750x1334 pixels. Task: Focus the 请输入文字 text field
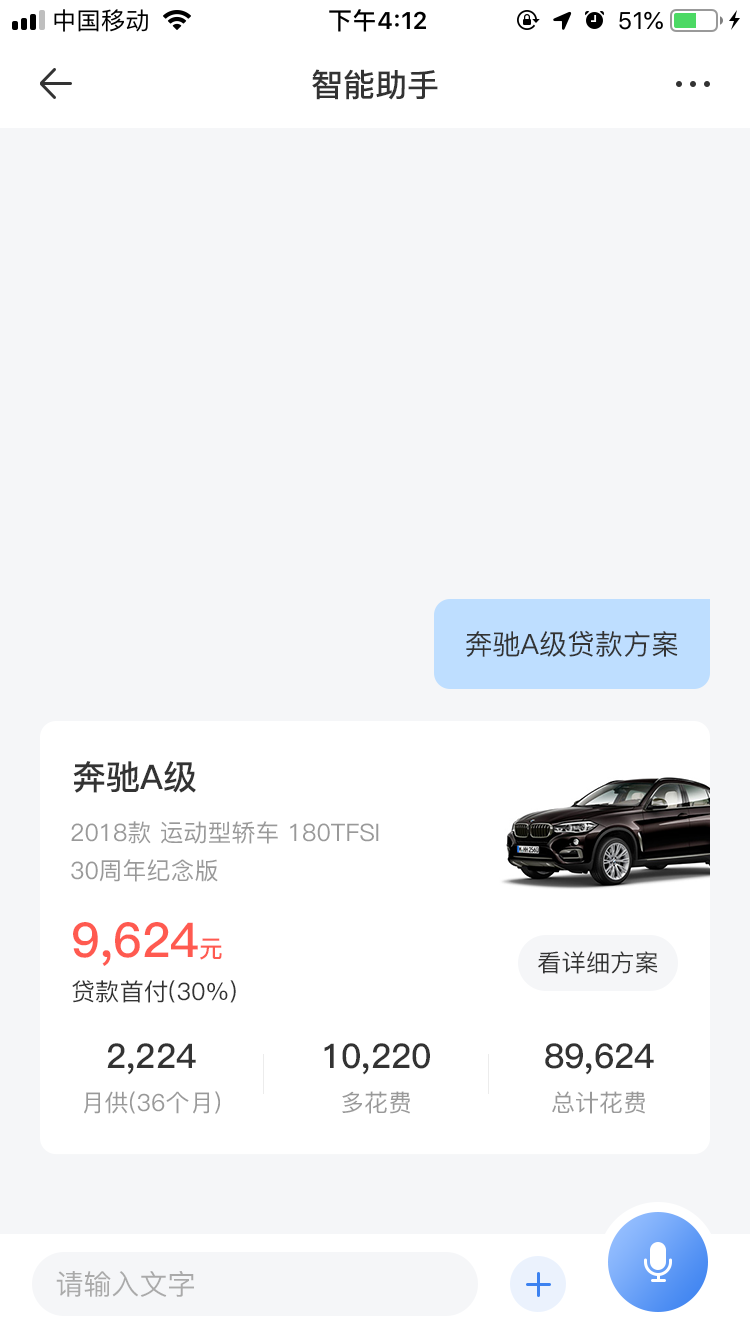click(x=255, y=1284)
